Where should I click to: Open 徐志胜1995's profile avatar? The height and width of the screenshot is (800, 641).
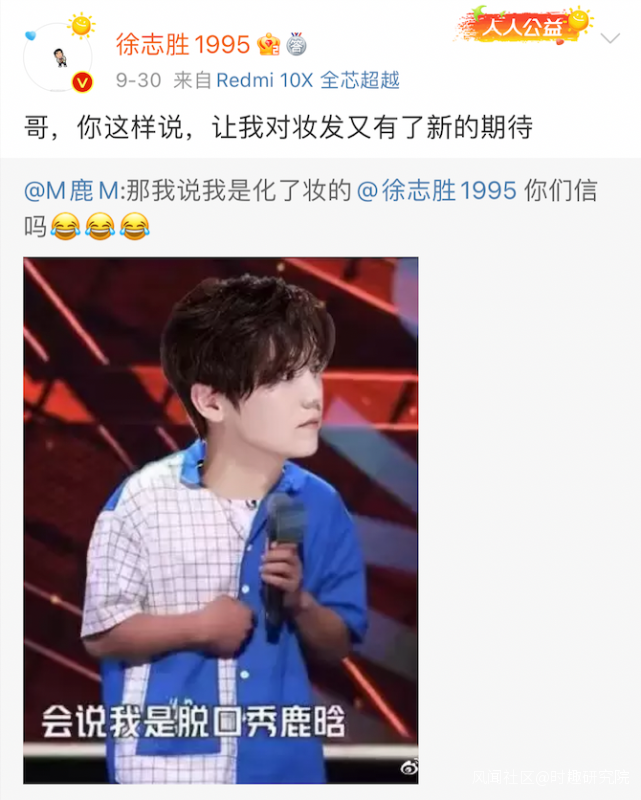click(57, 57)
